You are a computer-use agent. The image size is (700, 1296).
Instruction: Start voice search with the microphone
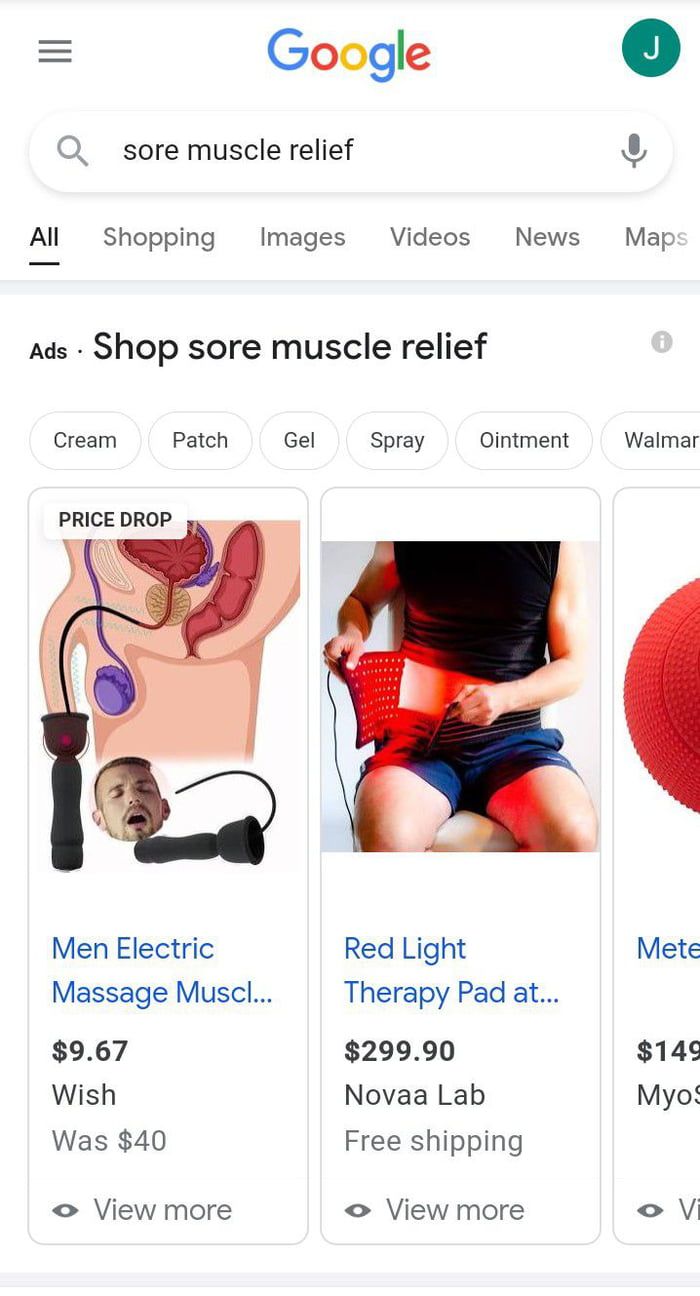(x=634, y=151)
